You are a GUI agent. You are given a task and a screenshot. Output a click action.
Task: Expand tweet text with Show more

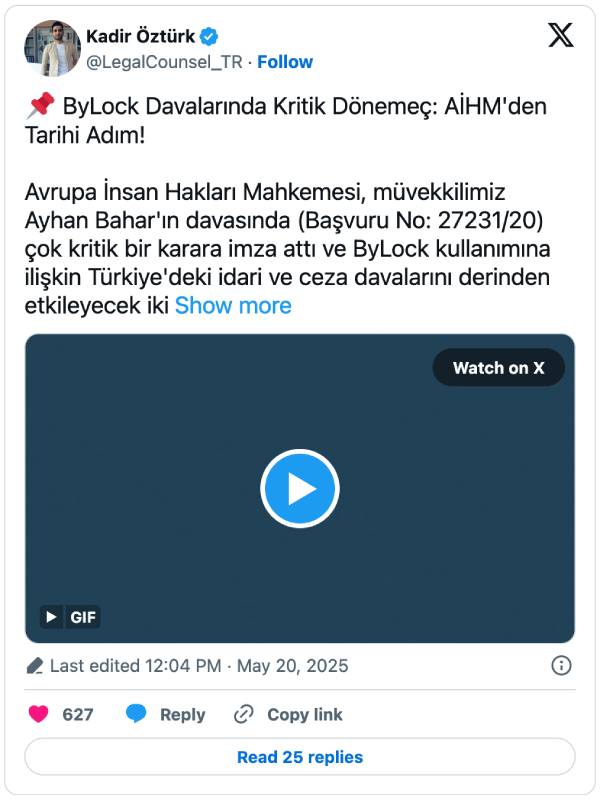pos(233,306)
